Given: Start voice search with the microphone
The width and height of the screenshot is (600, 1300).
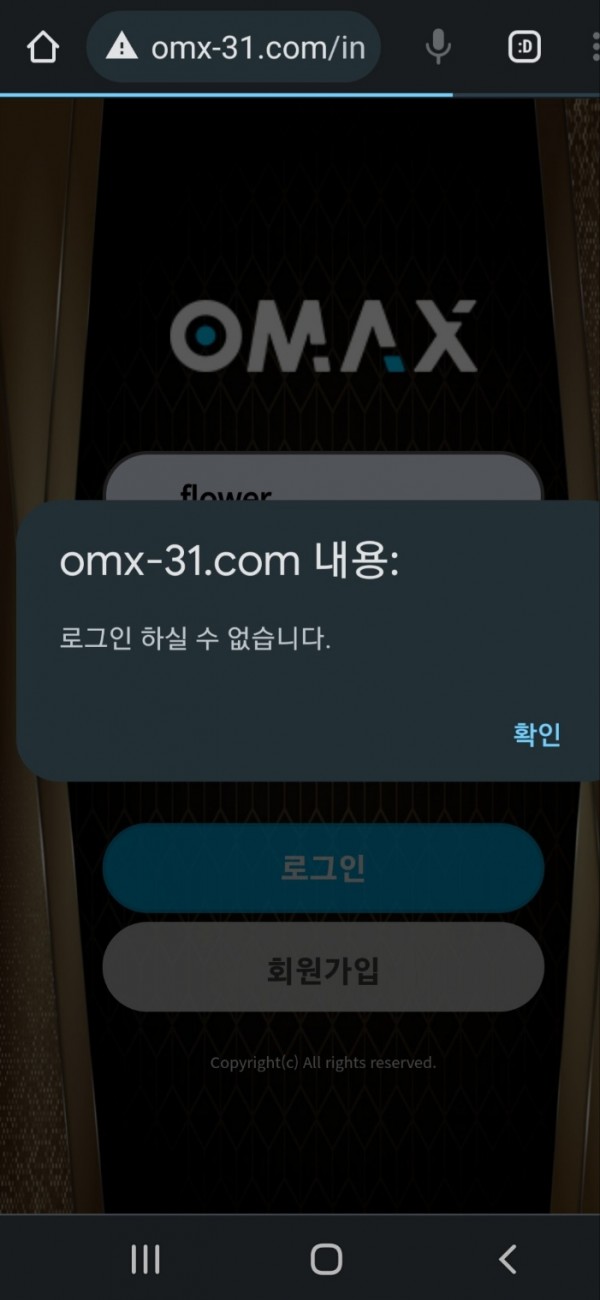Looking at the screenshot, I should tap(437, 47).
